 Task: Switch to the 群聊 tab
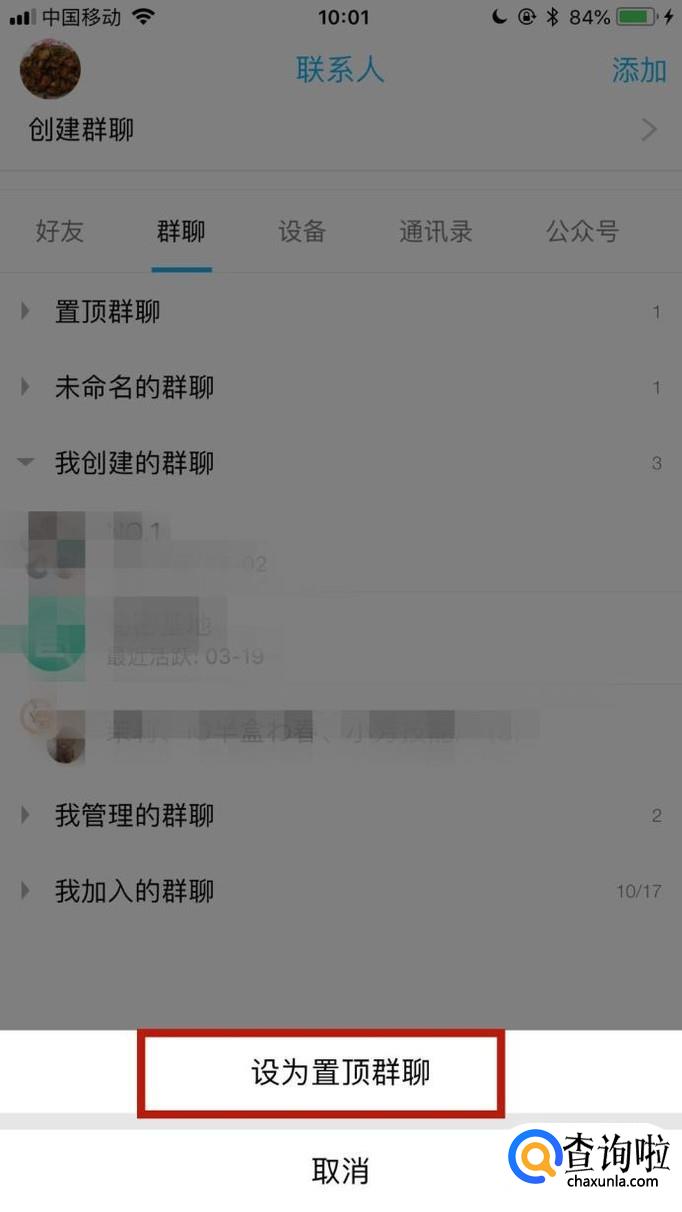(181, 231)
